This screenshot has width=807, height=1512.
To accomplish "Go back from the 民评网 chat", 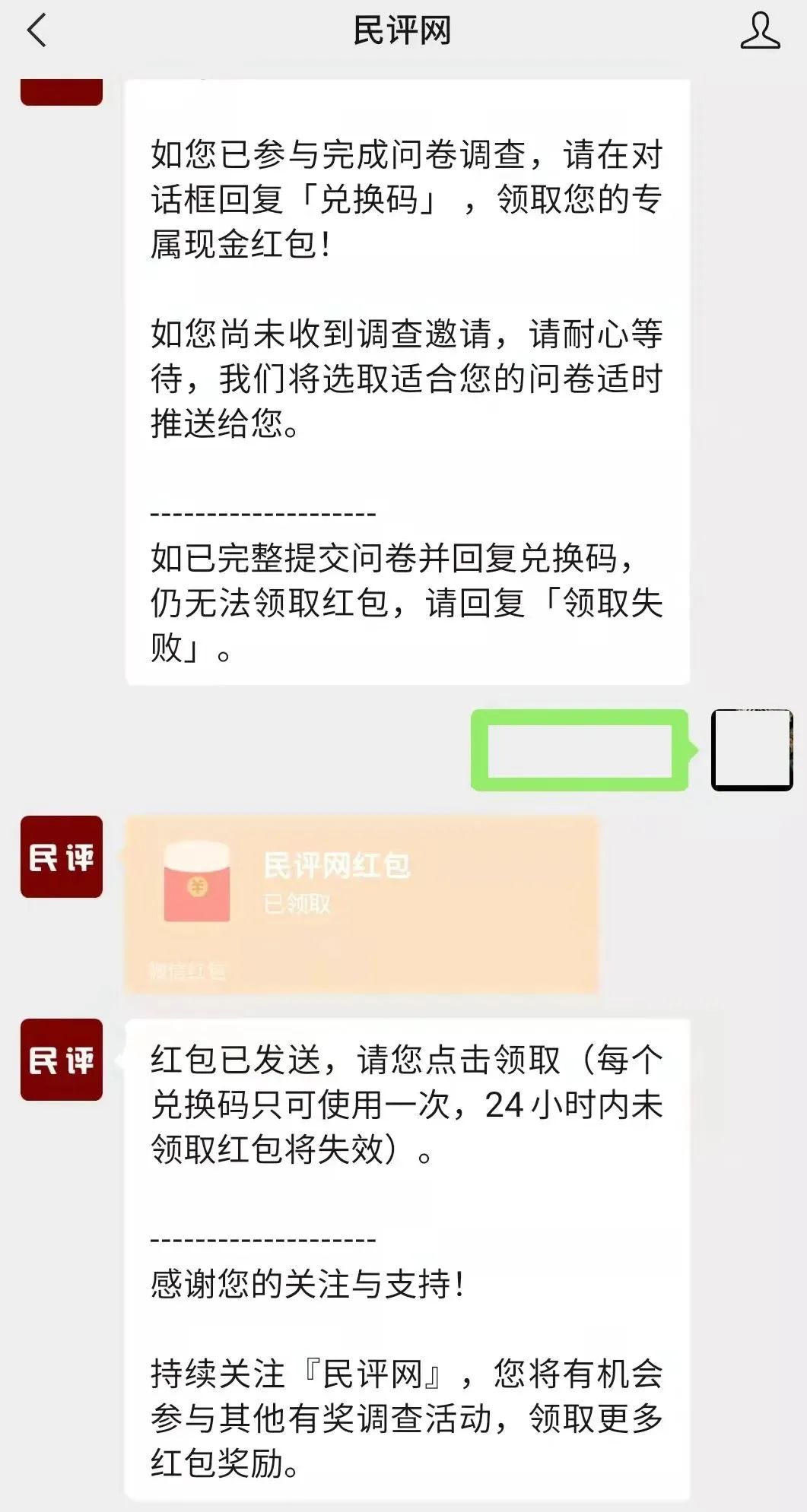I will click(x=37, y=31).
